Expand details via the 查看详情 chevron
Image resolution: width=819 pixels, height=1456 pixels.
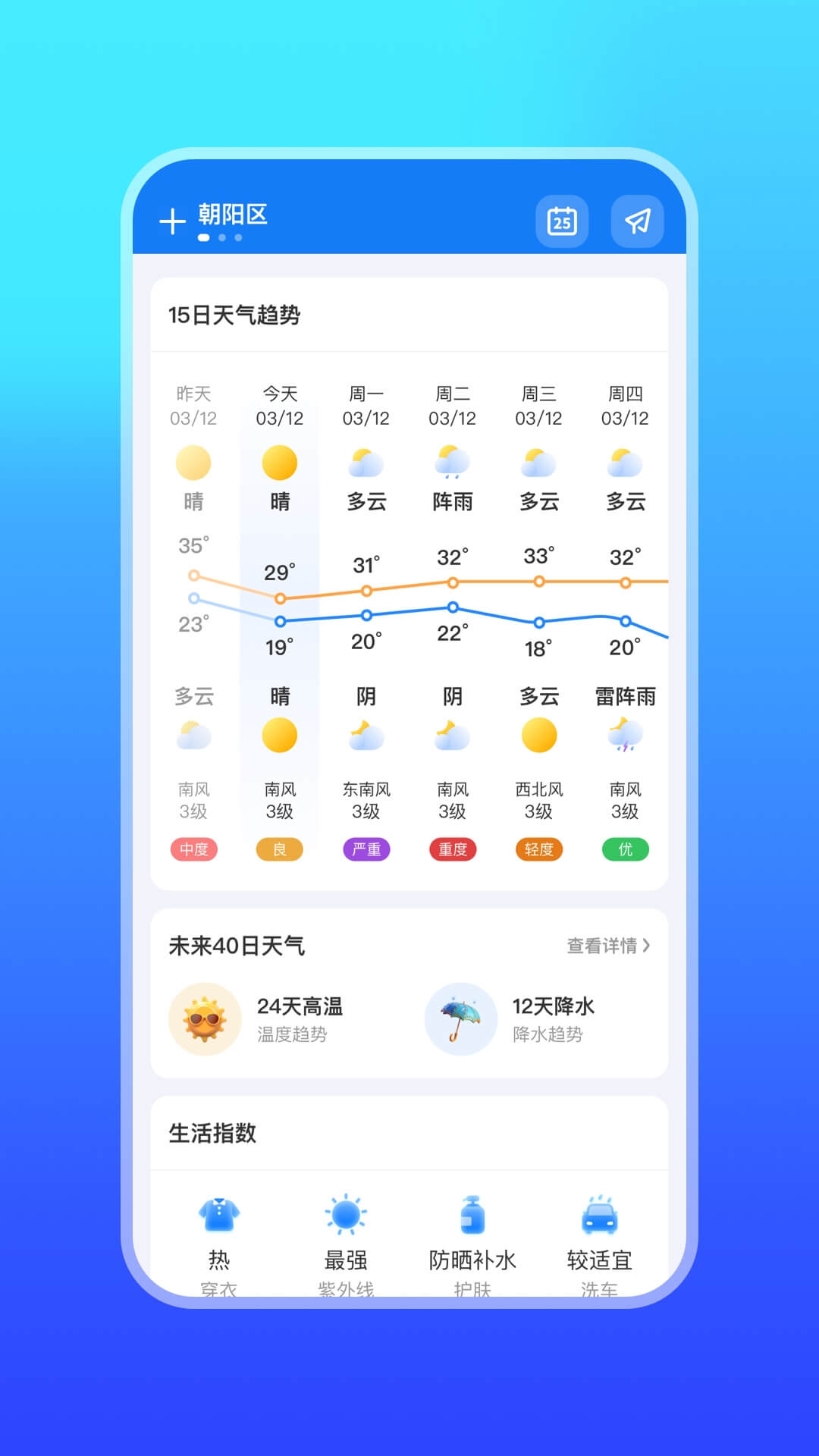coord(648,946)
